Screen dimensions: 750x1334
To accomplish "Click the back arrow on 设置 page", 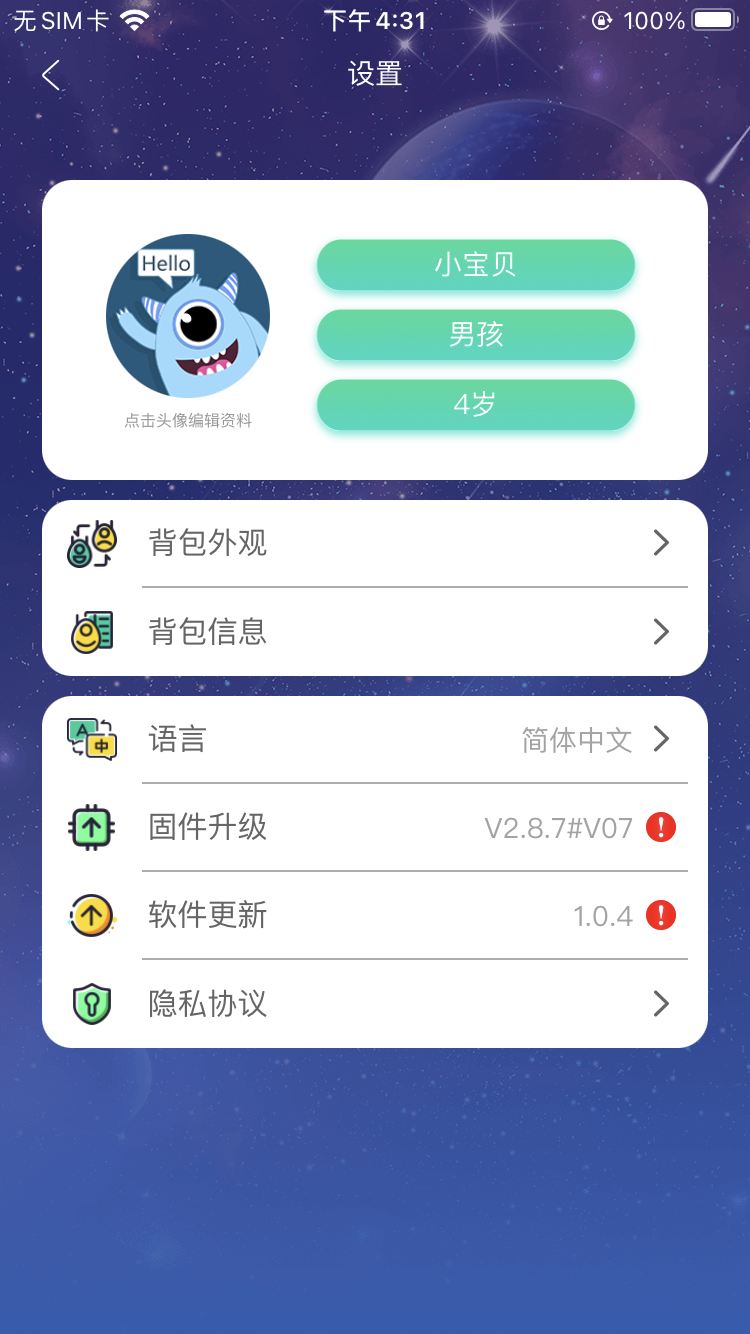I will click(x=50, y=74).
